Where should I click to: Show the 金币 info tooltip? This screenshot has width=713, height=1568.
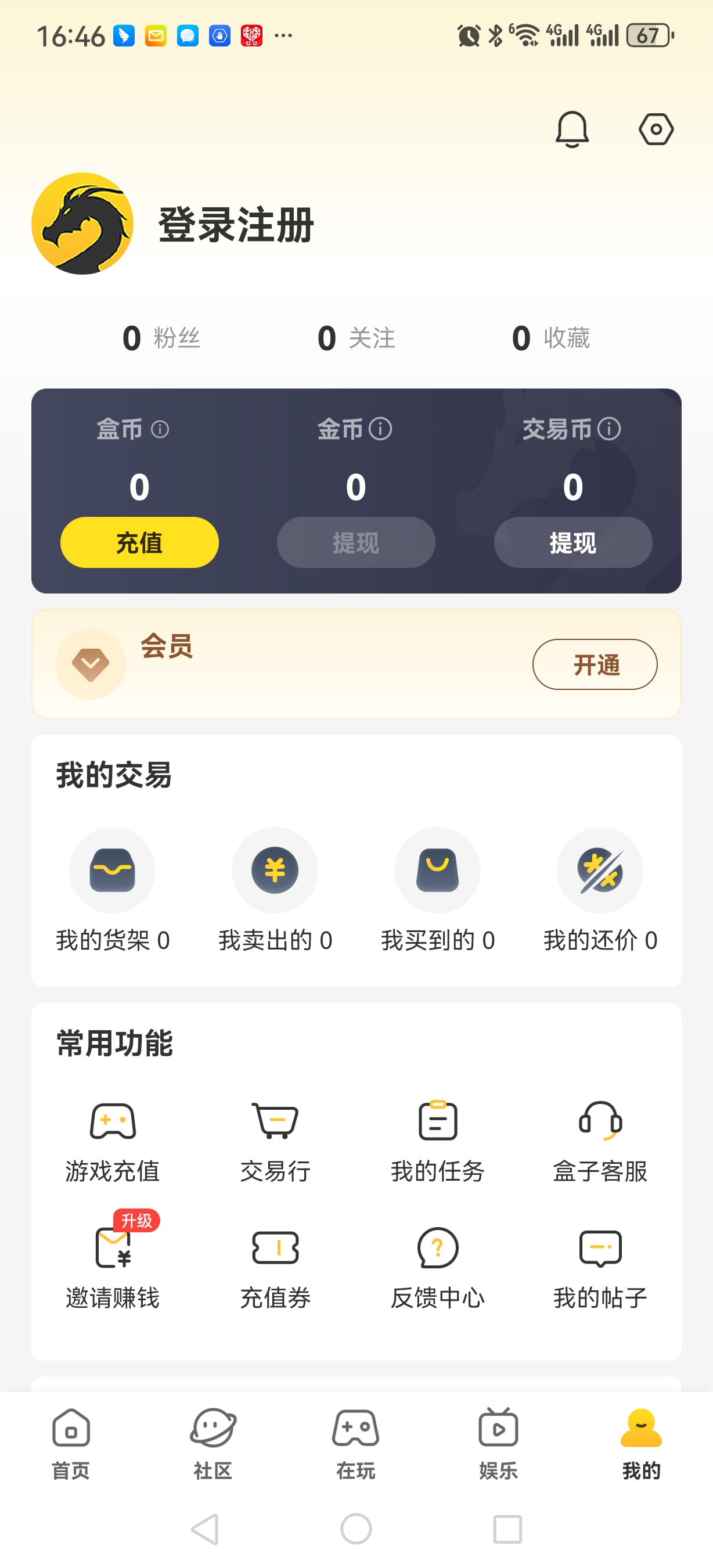(381, 429)
